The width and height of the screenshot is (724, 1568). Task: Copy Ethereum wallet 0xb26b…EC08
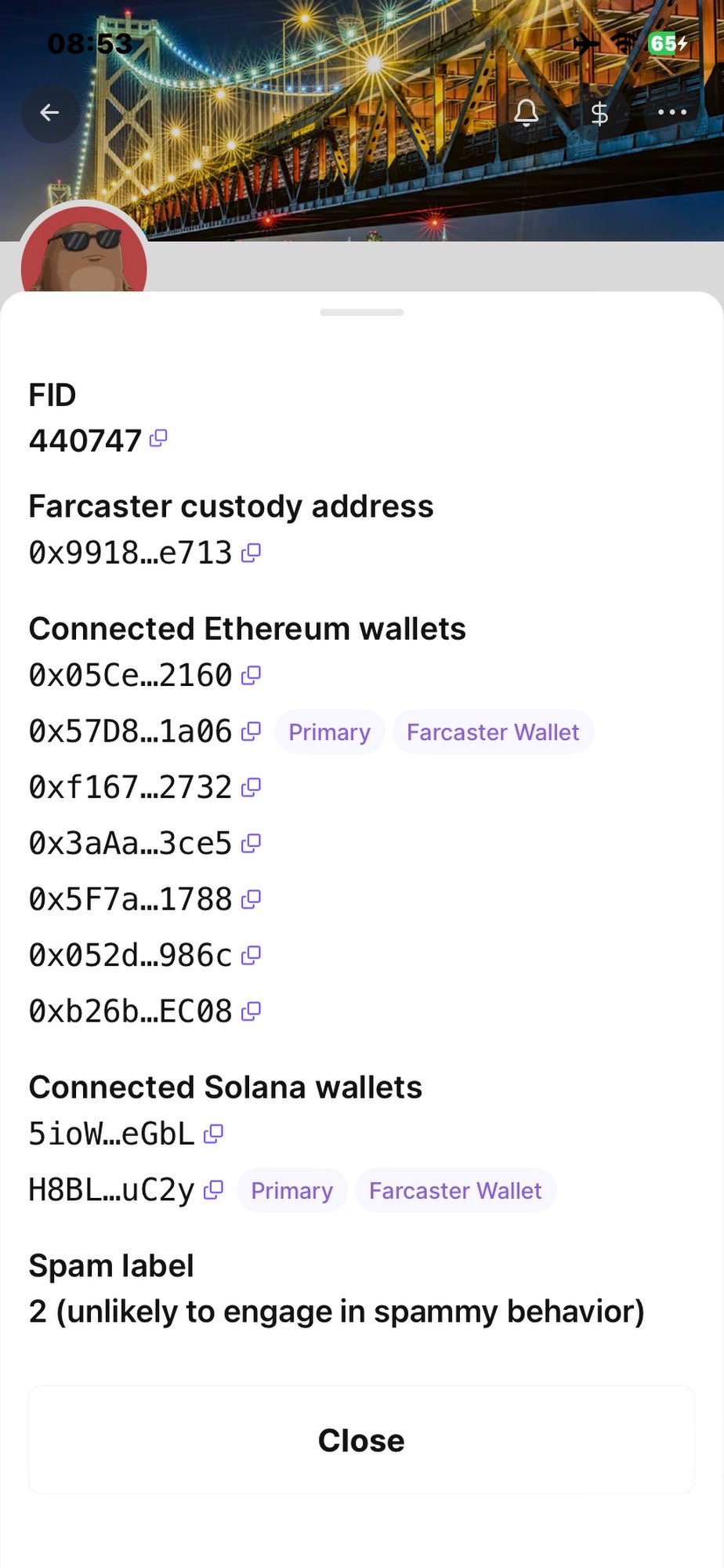point(251,1011)
